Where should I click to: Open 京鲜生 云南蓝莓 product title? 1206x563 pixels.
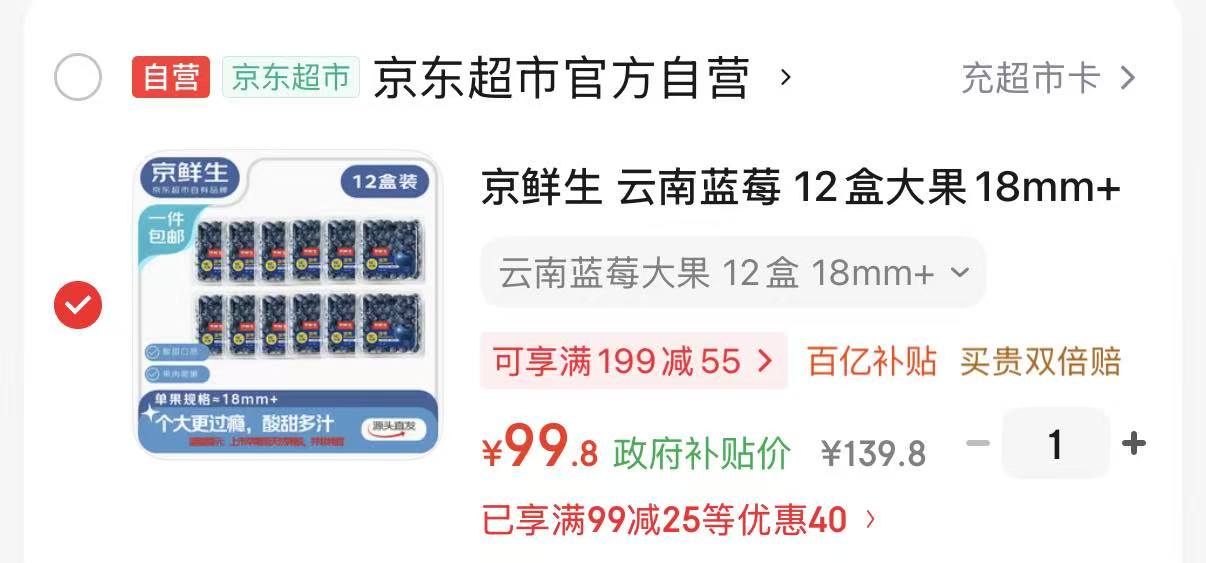click(x=800, y=188)
